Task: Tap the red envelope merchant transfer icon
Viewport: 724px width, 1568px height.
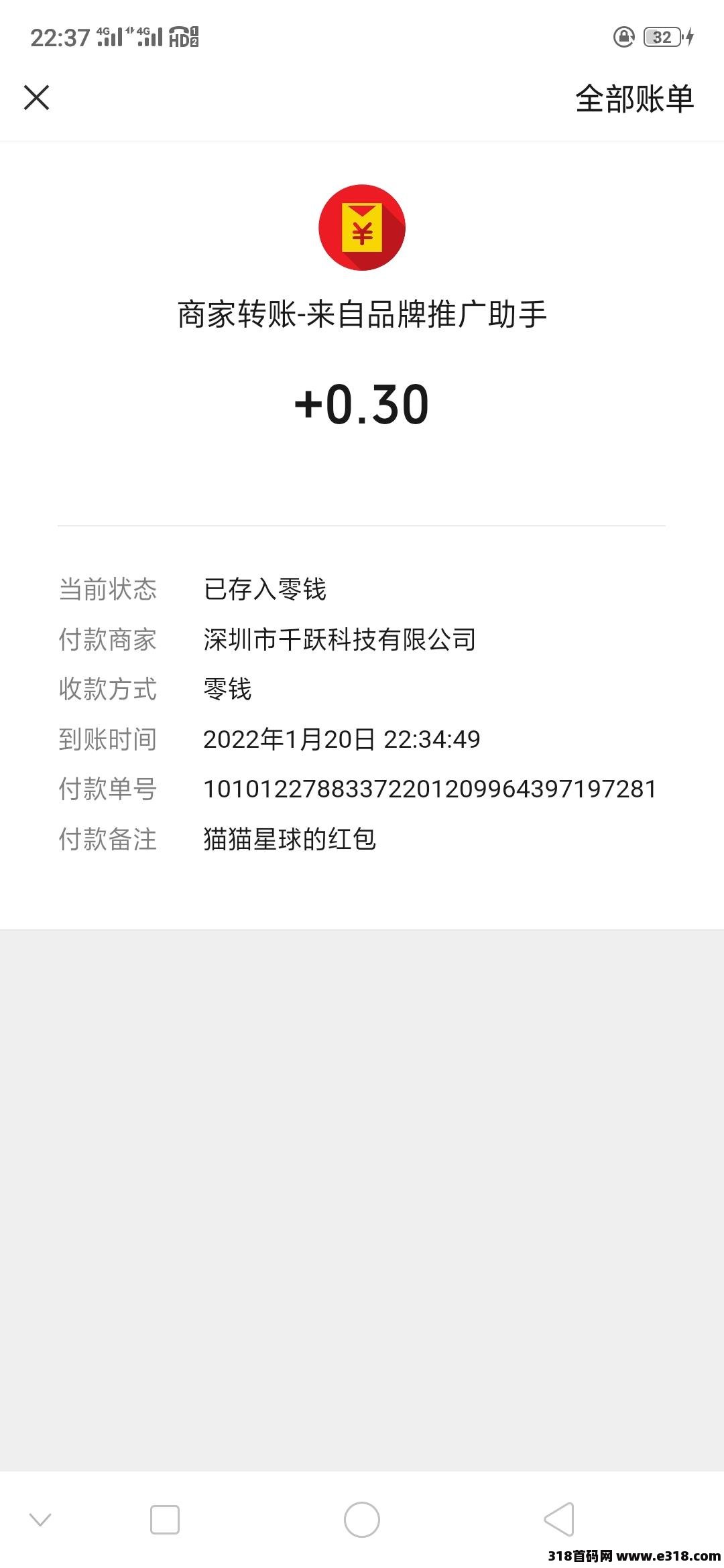Action: point(362,228)
